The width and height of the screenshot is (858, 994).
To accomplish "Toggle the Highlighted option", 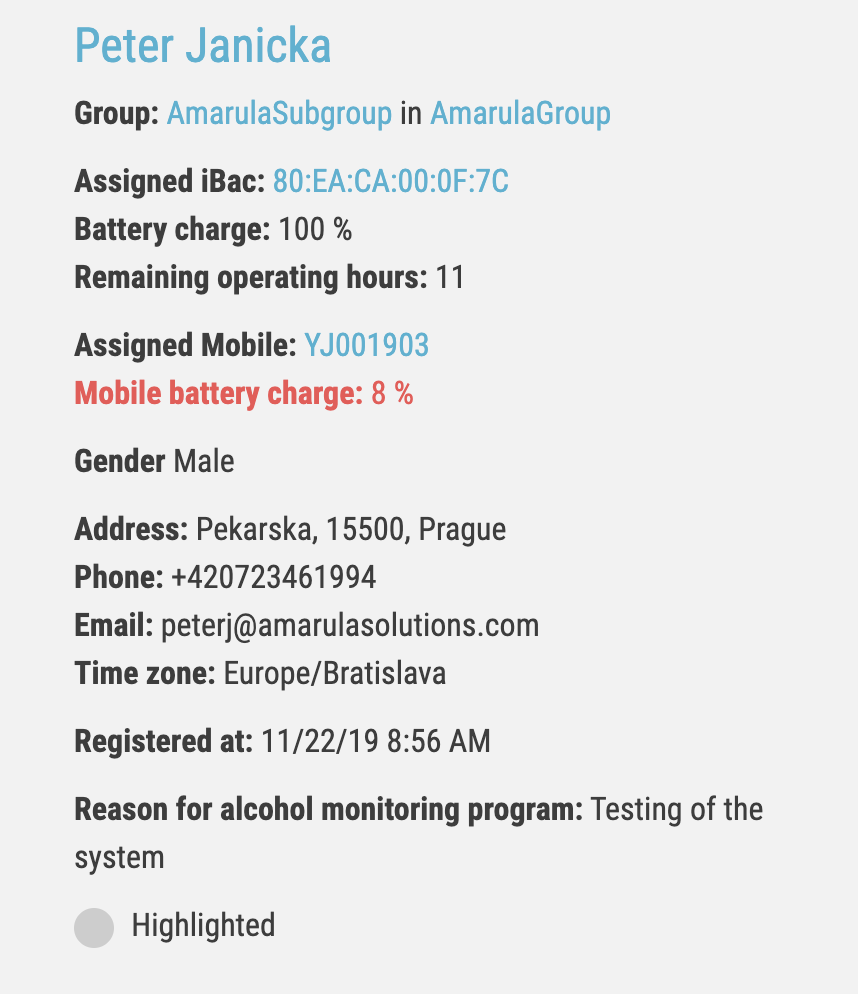I will point(95,927).
